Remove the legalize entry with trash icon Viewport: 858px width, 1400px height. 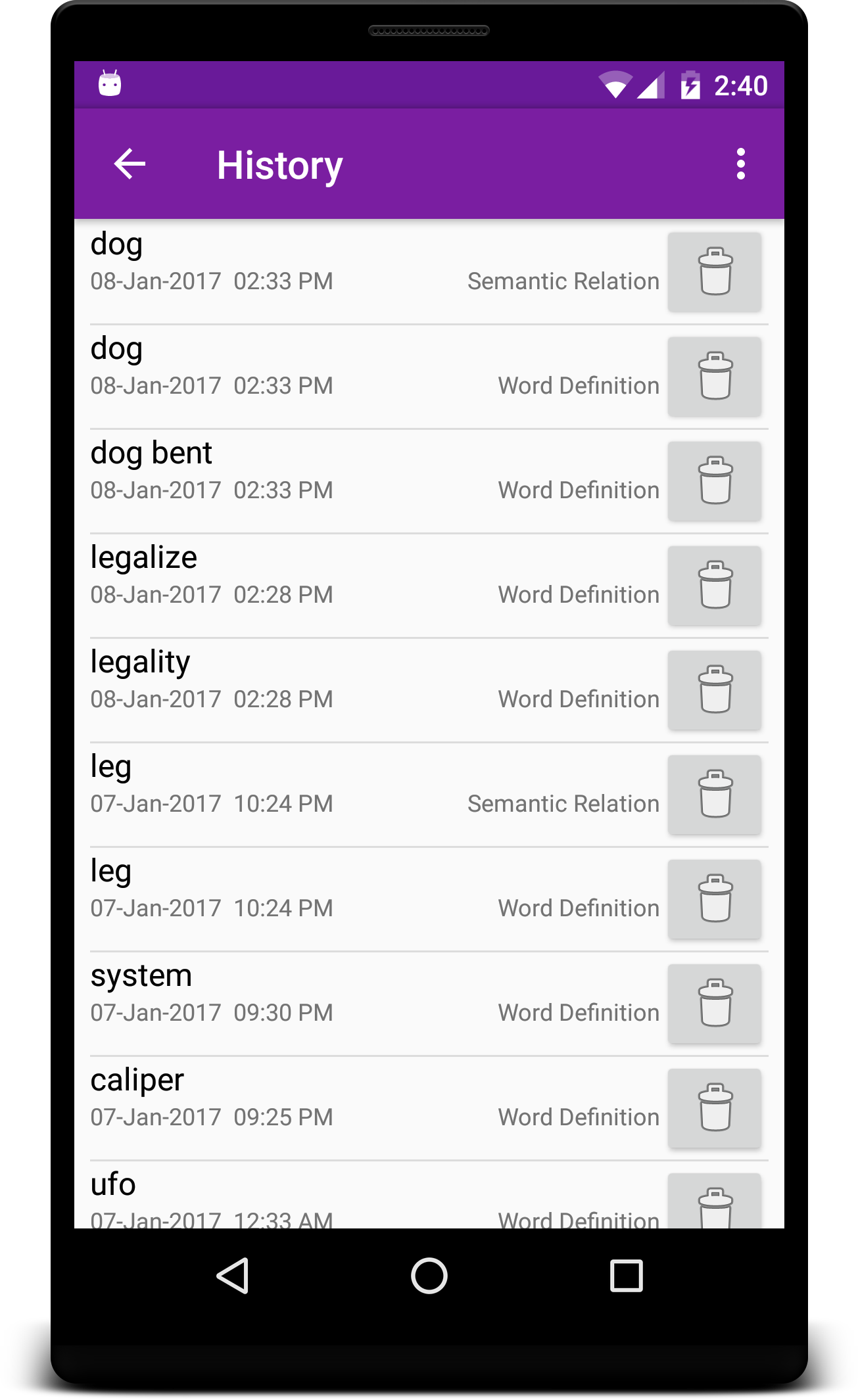pos(715,585)
